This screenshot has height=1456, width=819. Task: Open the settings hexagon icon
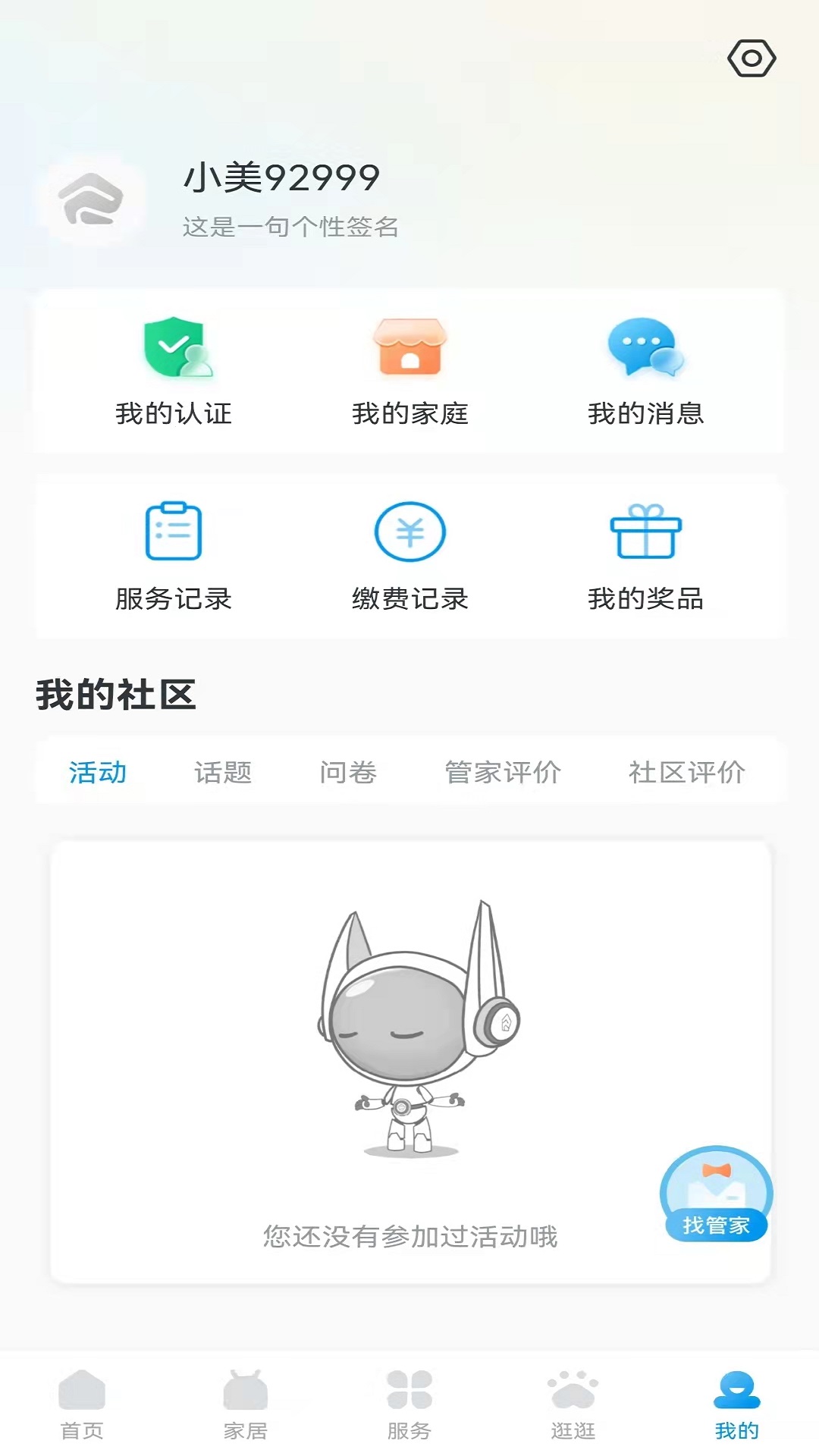click(x=751, y=58)
